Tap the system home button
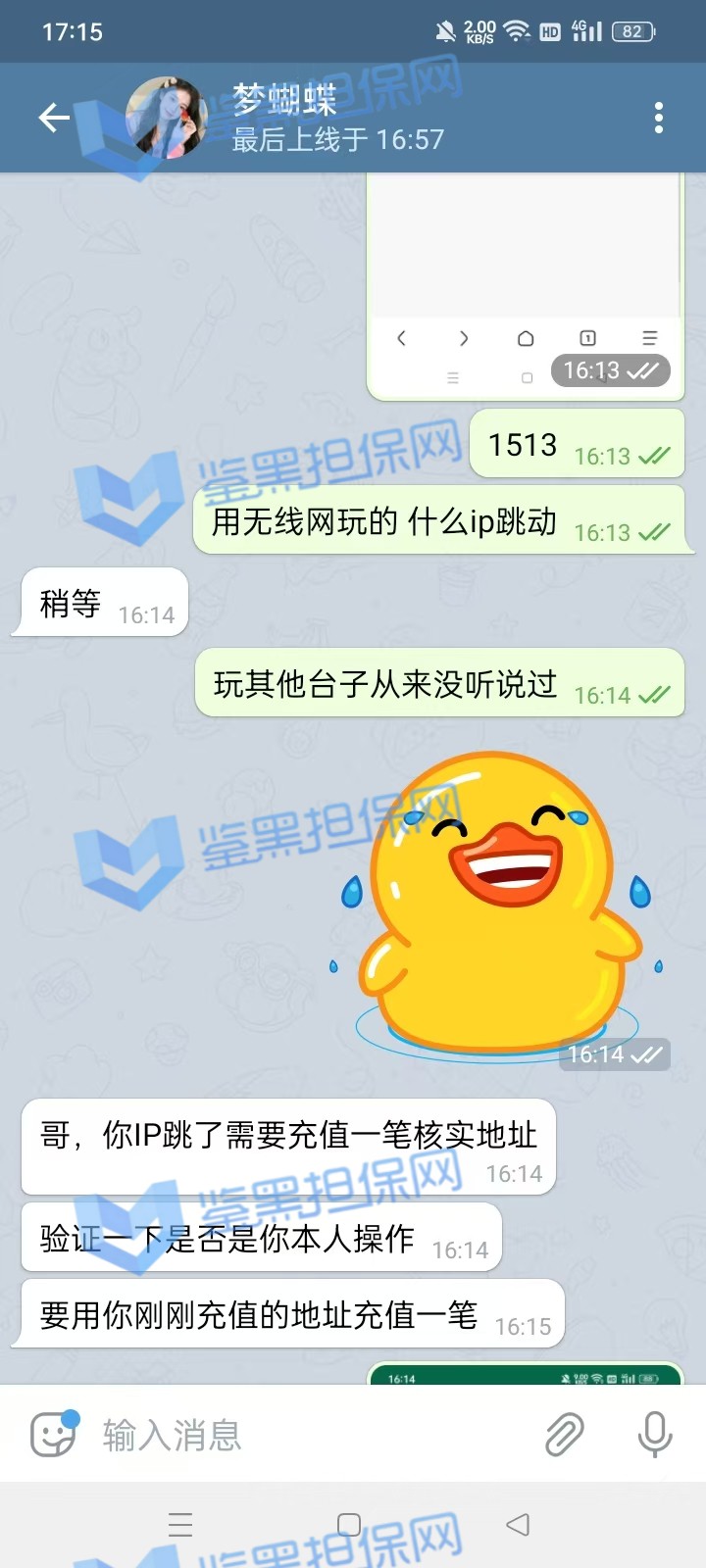Image resolution: width=706 pixels, height=1568 pixels. pos(348,1525)
